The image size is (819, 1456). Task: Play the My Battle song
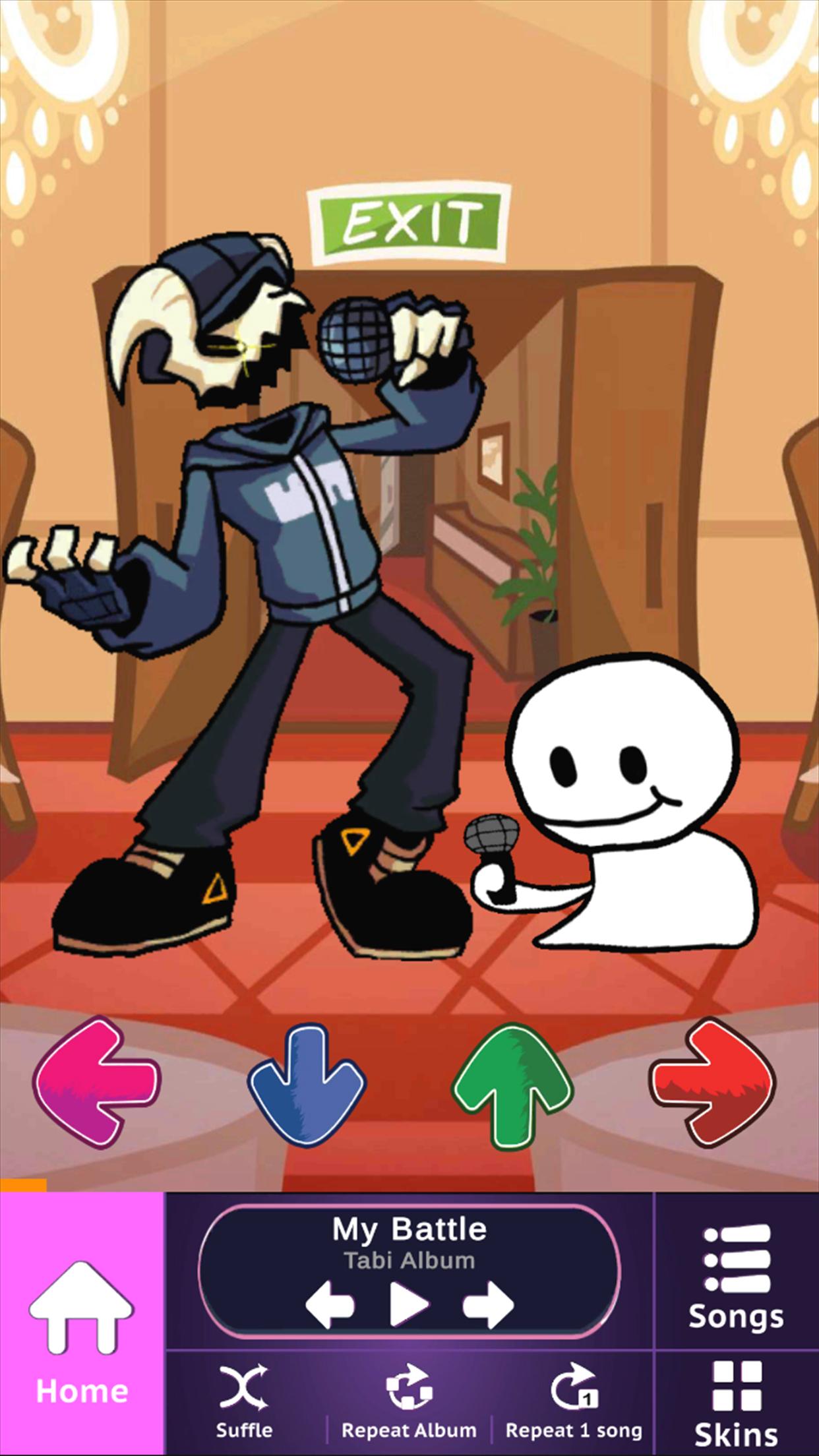pyautogui.click(x=409, y=1304)
